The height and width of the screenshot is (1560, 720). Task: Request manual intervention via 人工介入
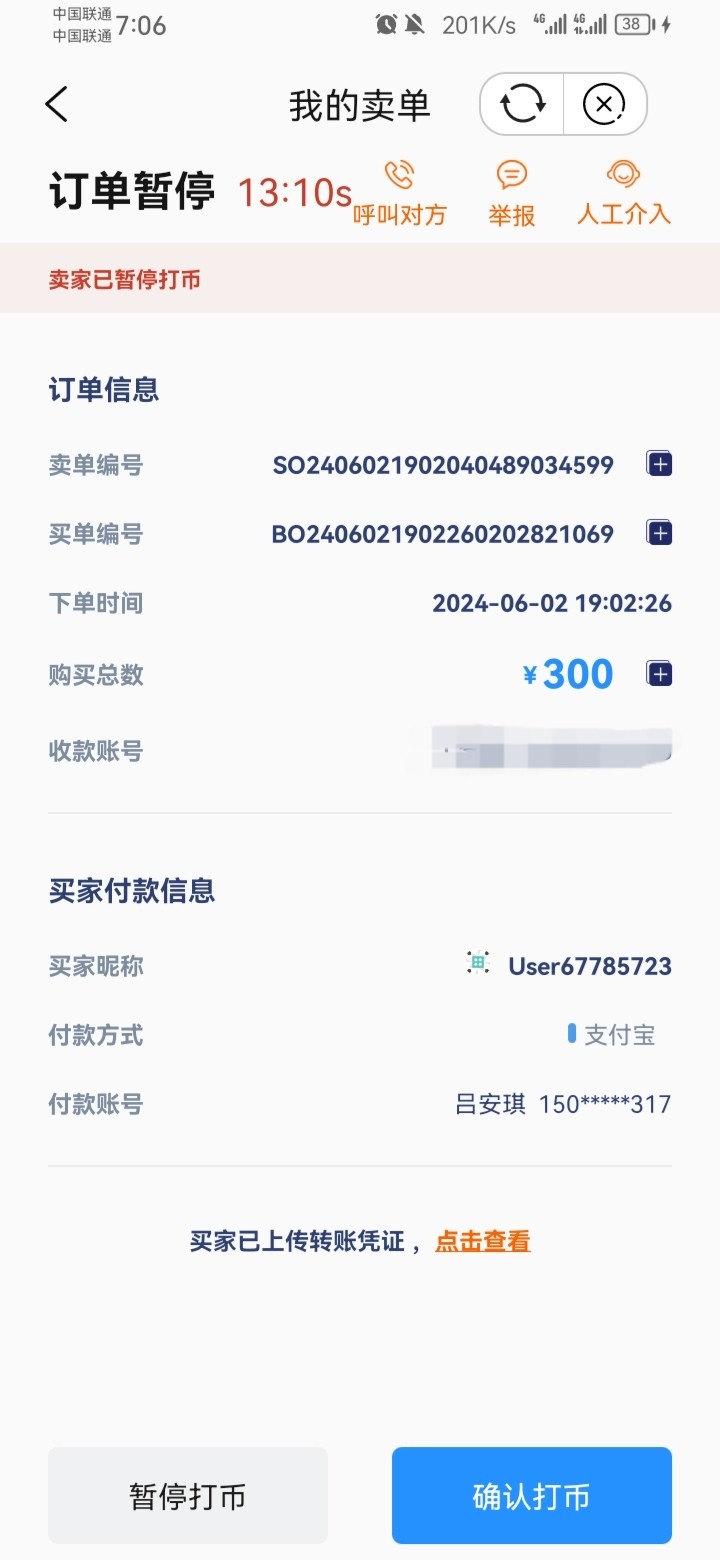tap(624, 193)
